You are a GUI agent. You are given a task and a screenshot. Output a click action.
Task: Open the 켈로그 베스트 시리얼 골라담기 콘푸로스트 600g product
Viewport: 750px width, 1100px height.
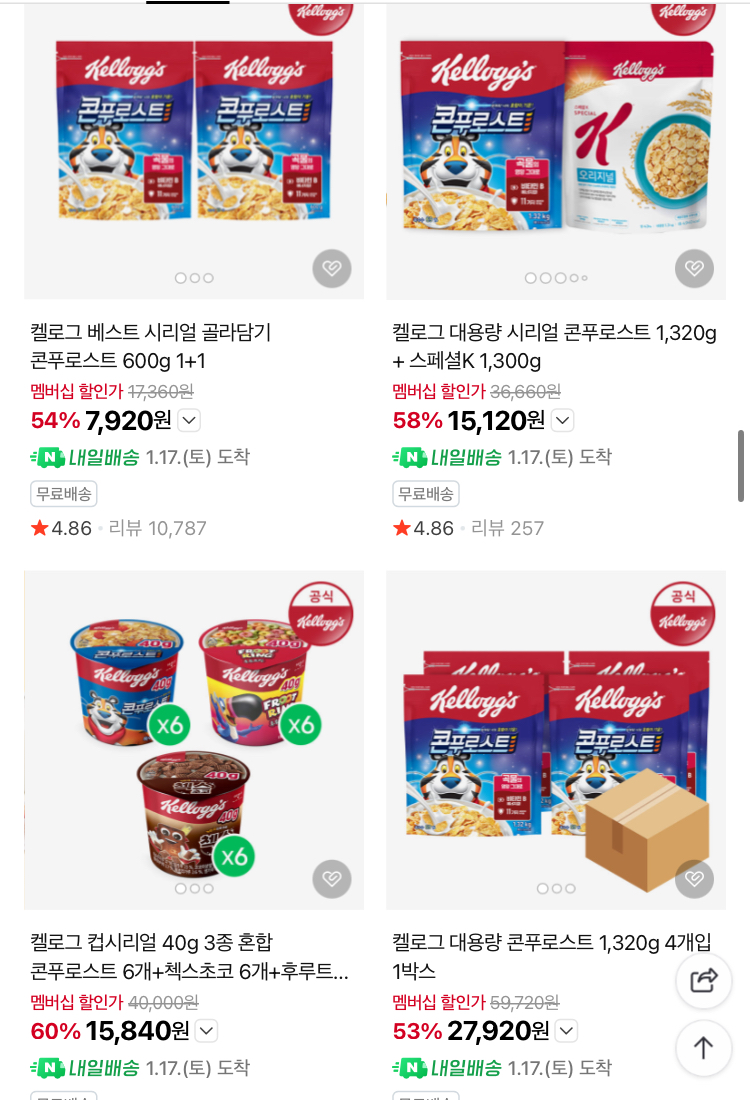point(150,346)
